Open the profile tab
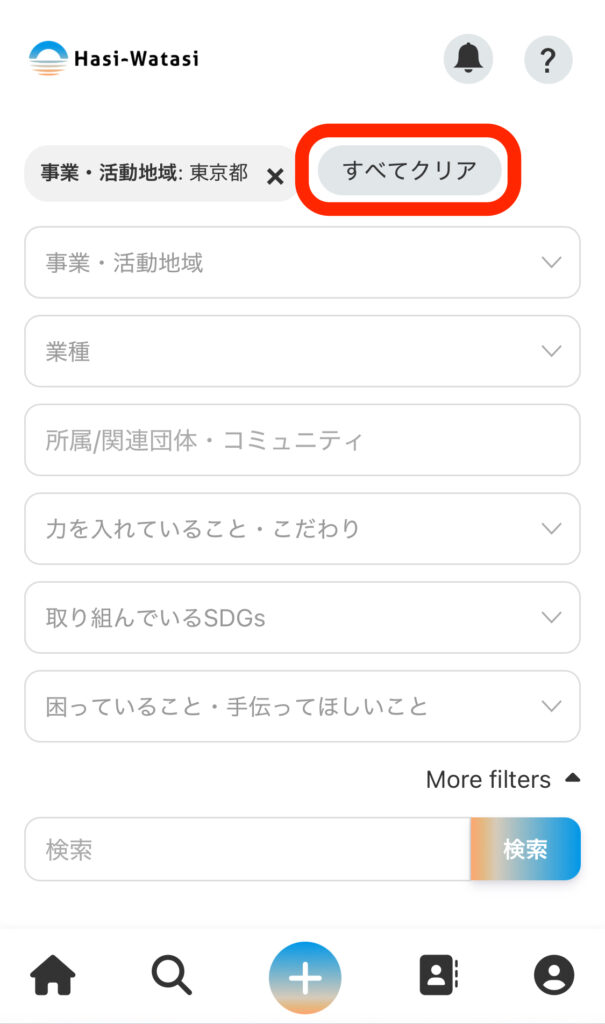605x1024 pixels. (553, 975)
